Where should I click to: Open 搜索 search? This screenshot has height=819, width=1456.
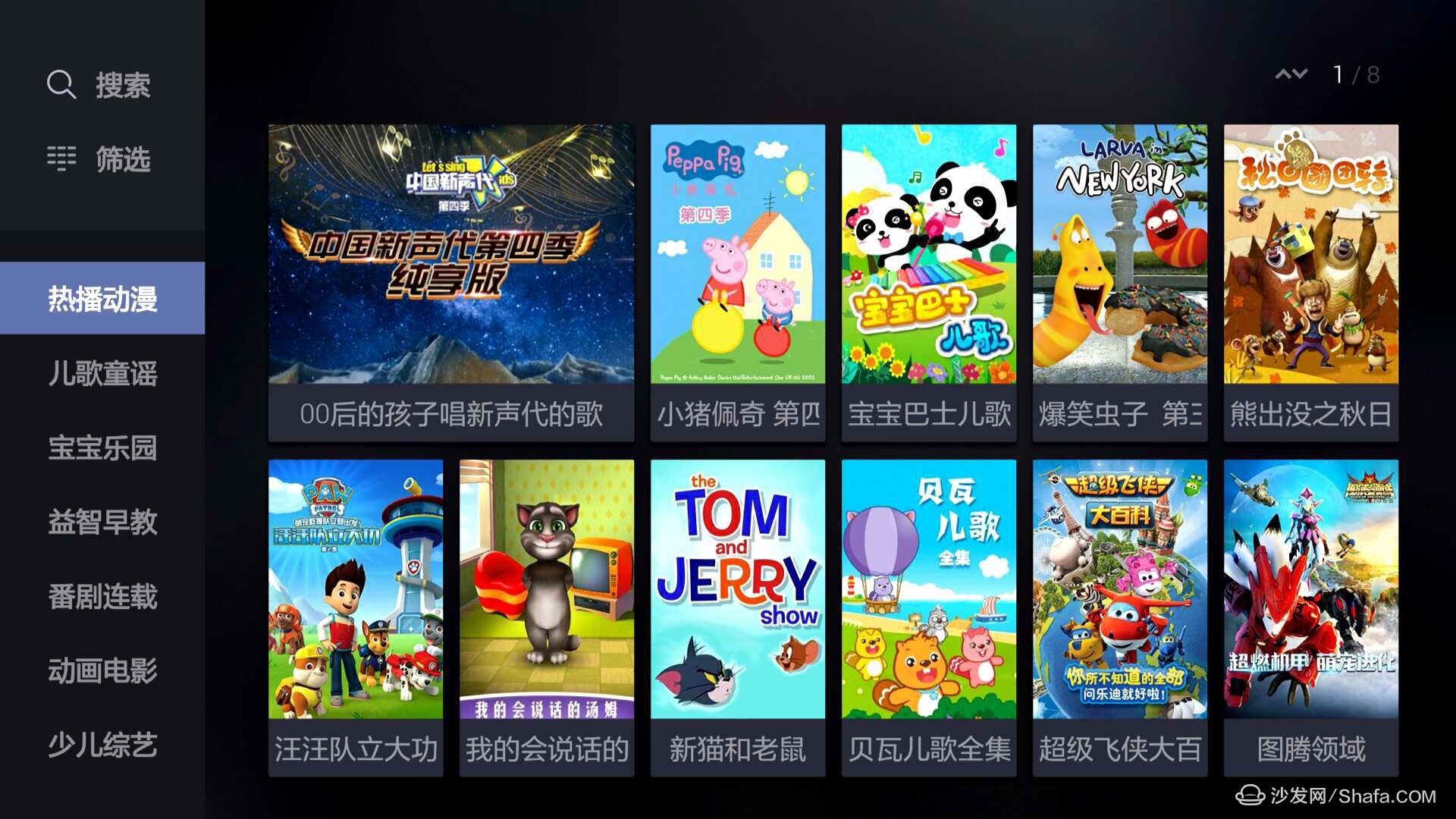pos(100,85)
